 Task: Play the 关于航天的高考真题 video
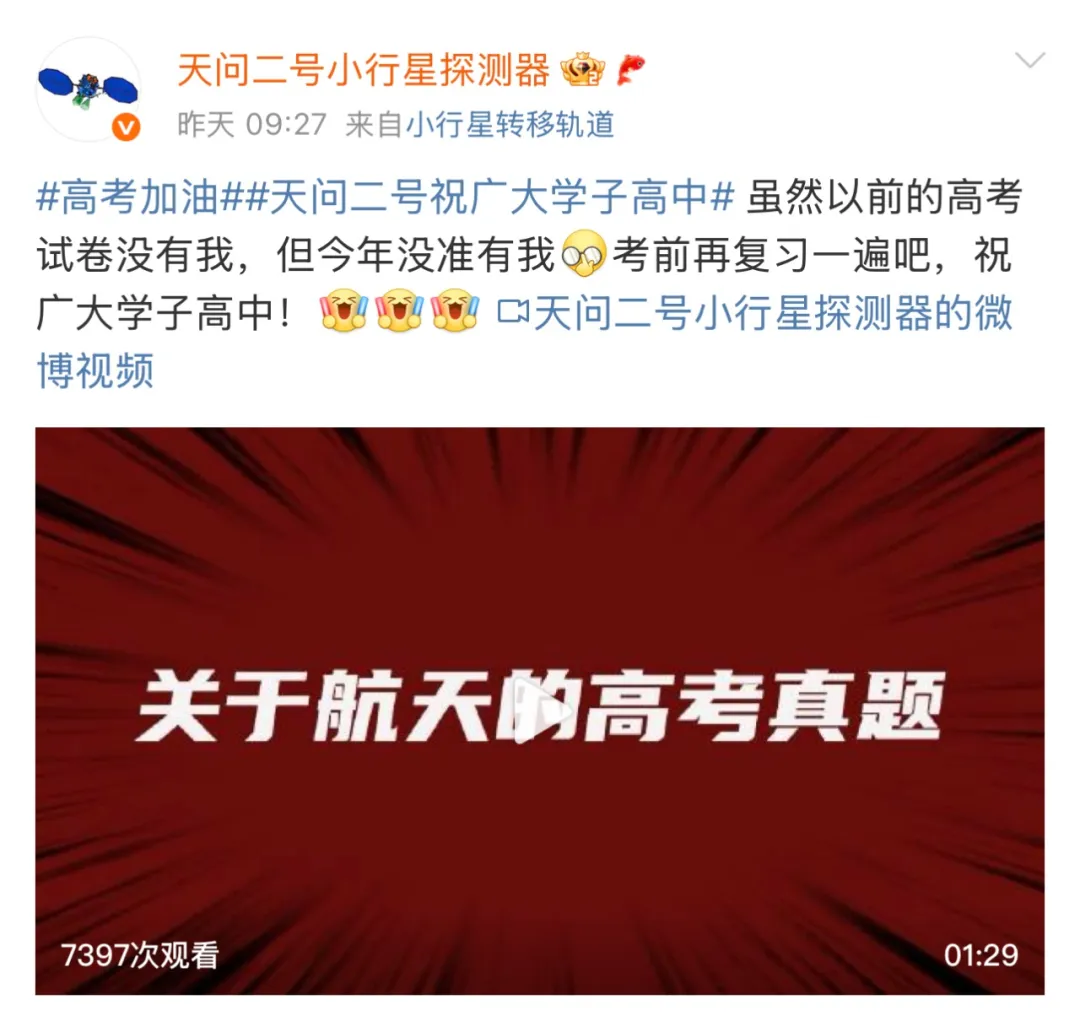click(540, 711)
